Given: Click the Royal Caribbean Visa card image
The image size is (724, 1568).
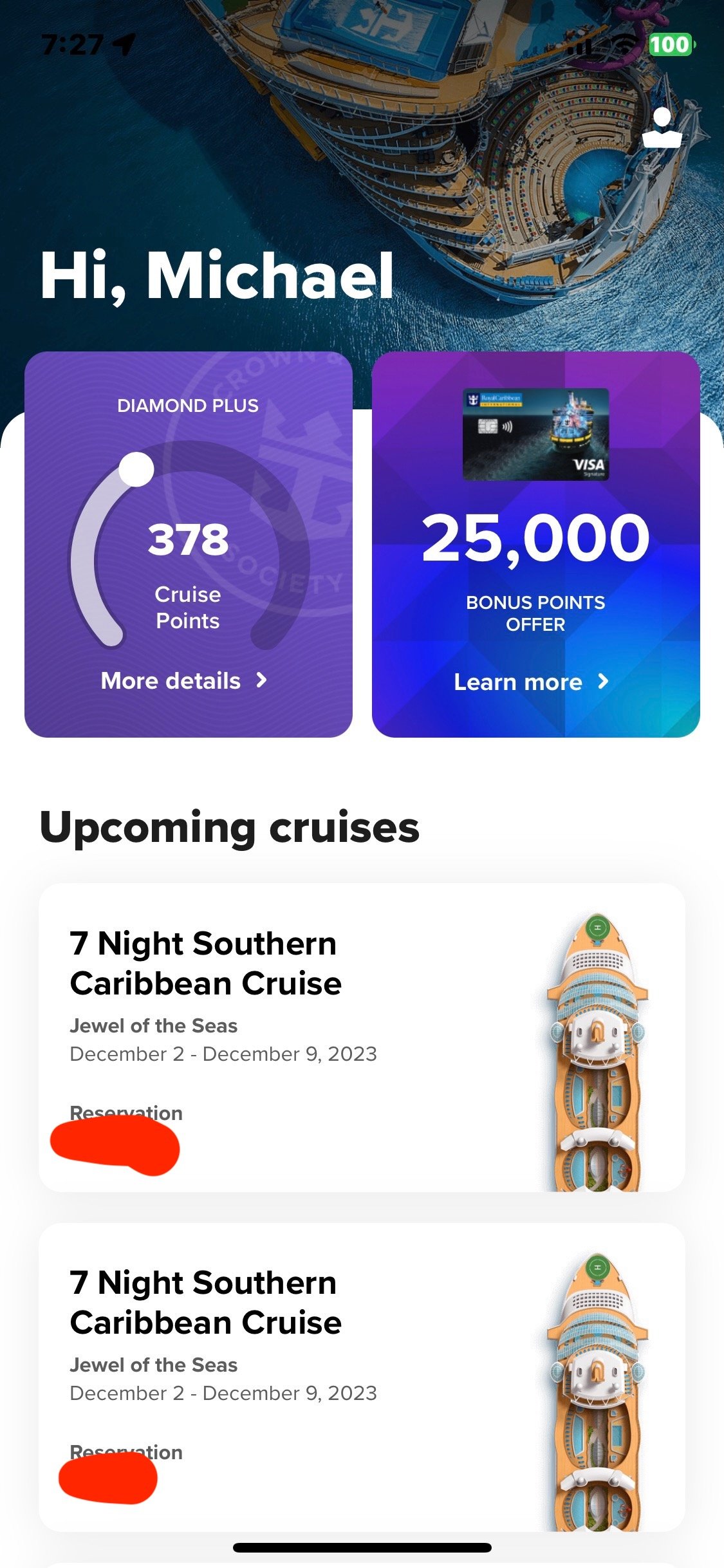Looking at the screenshot, I should click(536, 433).
